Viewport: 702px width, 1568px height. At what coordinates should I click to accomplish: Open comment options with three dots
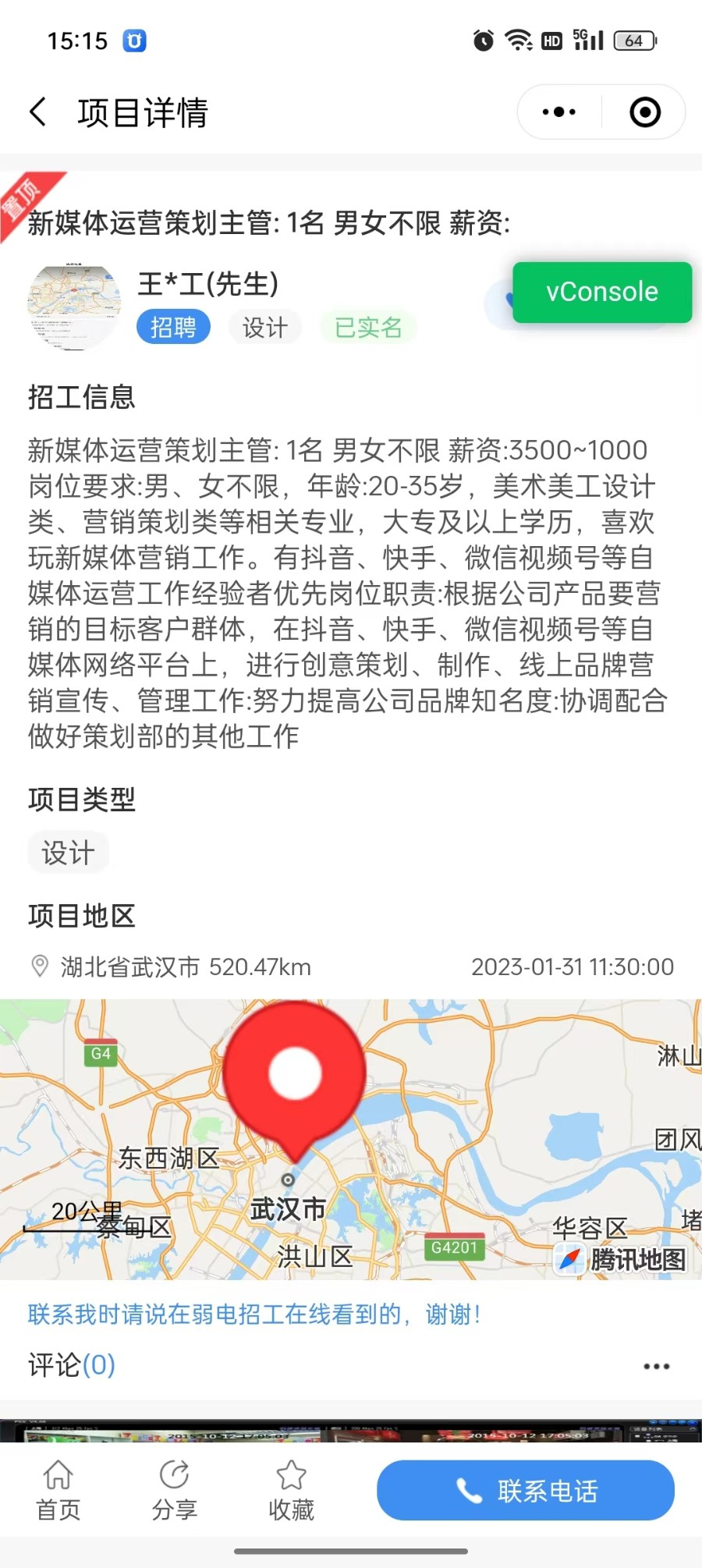click(656, 1366)
